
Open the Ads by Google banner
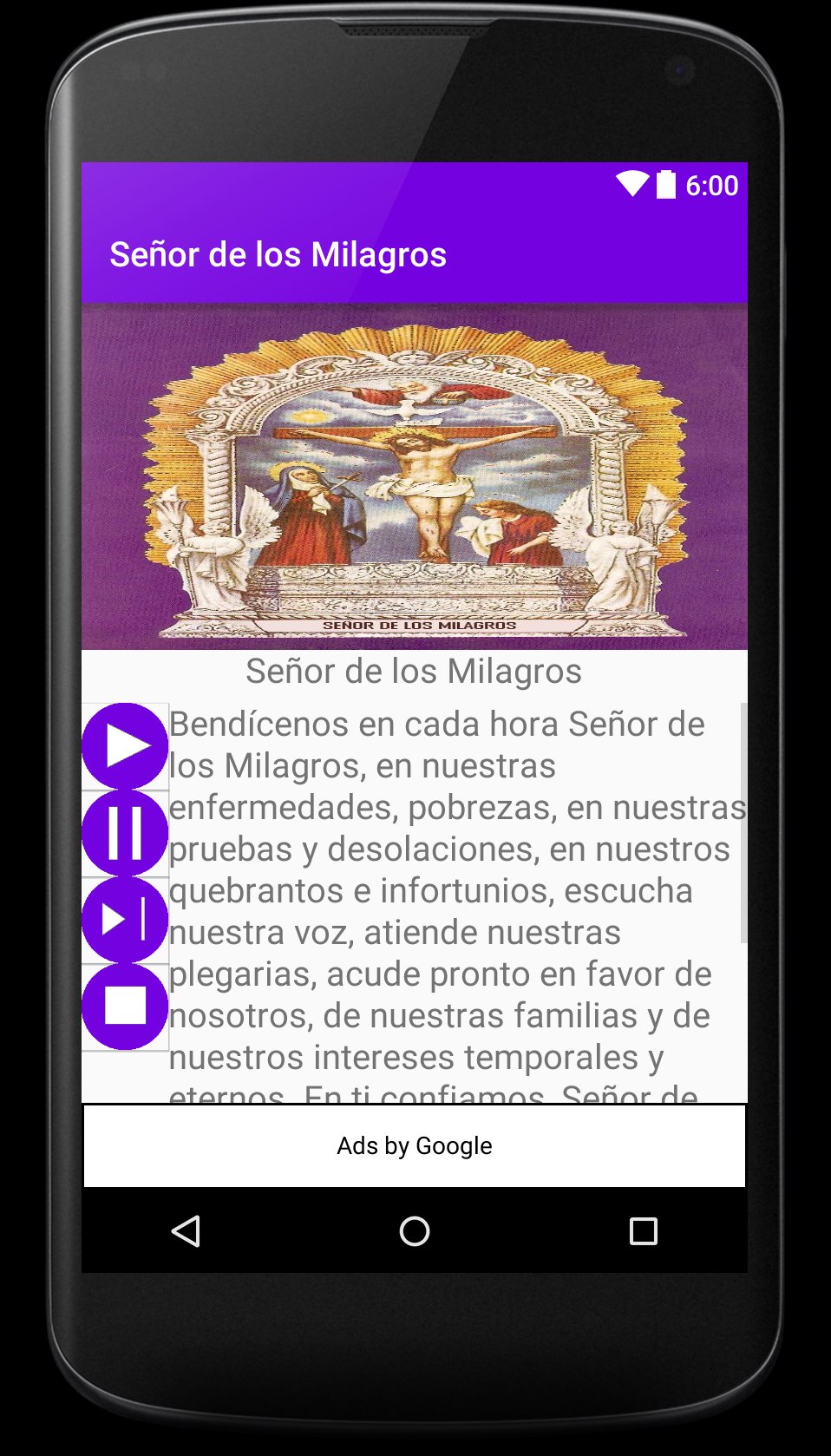point(415,1145)
